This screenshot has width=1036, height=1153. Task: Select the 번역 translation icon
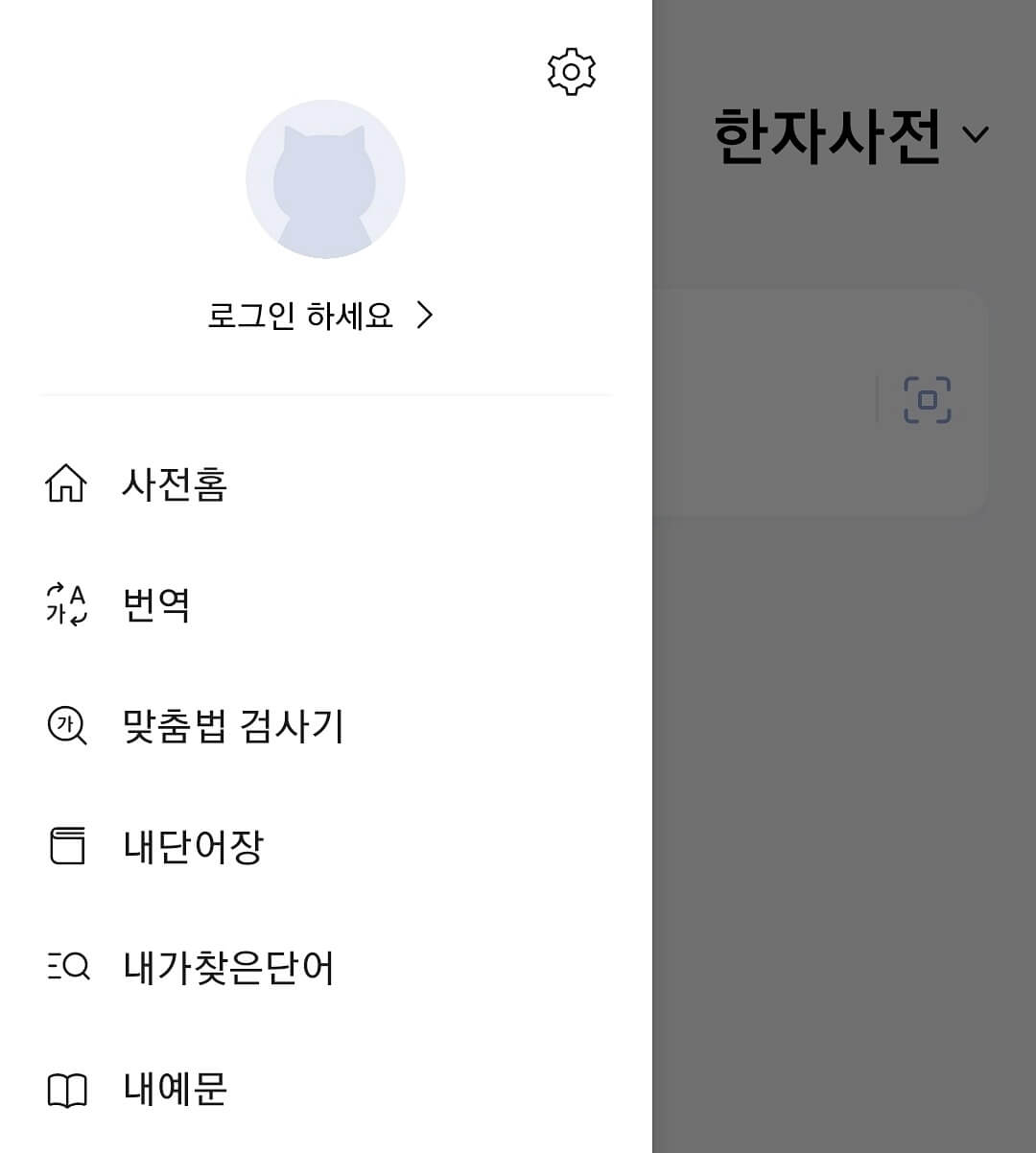(x=67, y=604)
